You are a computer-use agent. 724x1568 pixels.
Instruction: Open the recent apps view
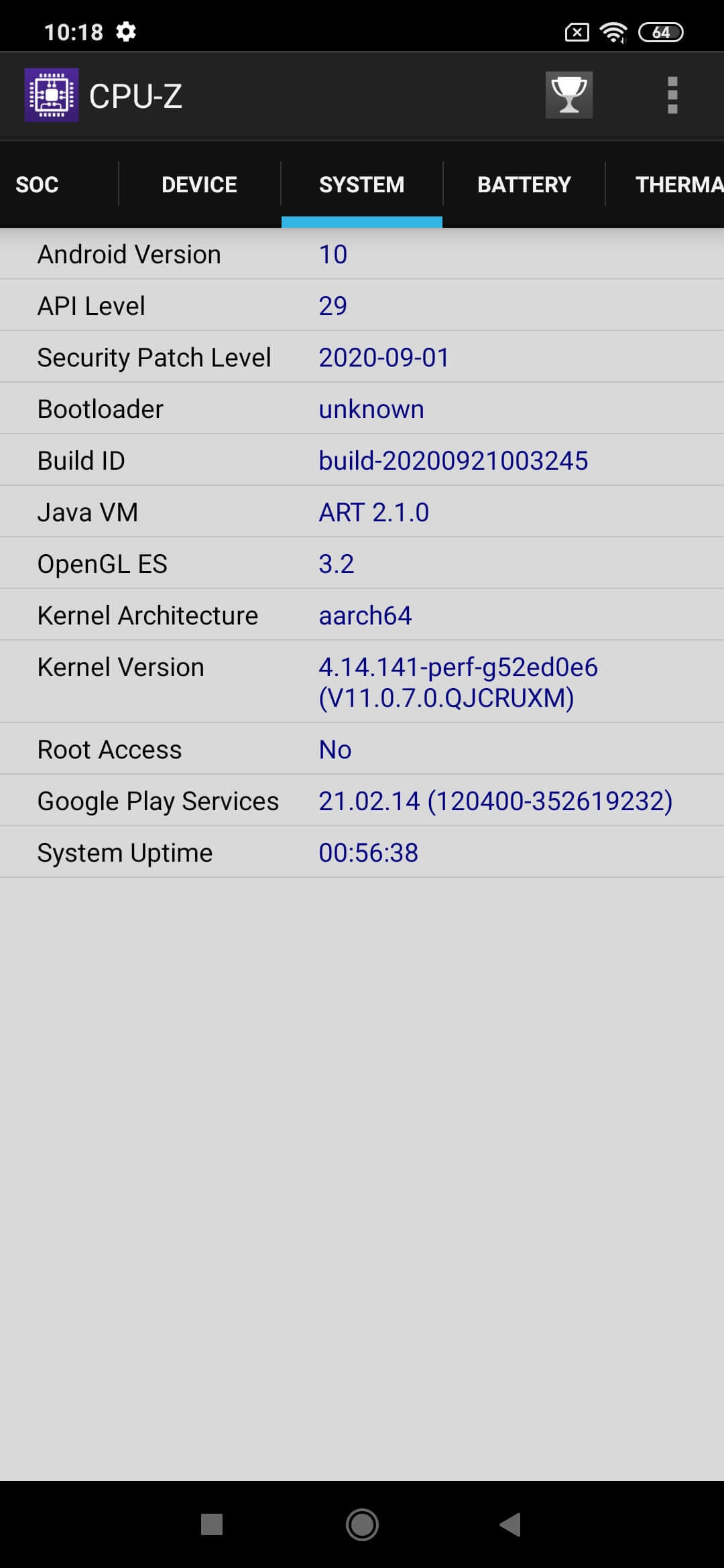coord(212,1524)
